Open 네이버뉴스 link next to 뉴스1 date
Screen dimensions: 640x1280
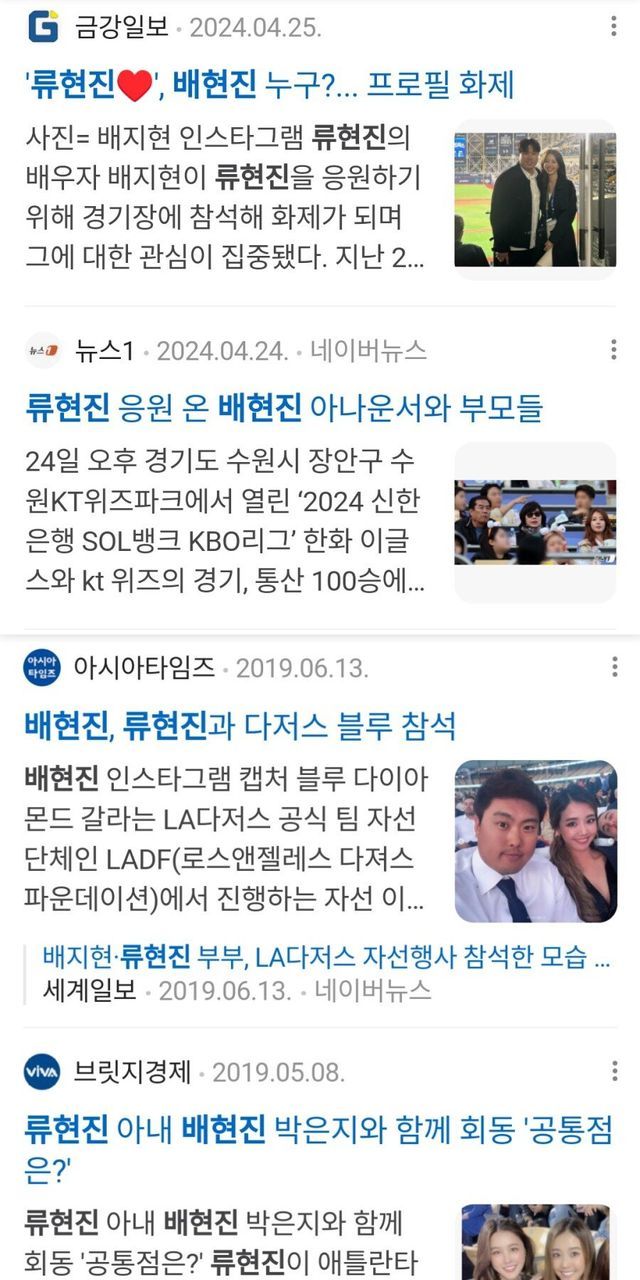(x=368, y=350)
